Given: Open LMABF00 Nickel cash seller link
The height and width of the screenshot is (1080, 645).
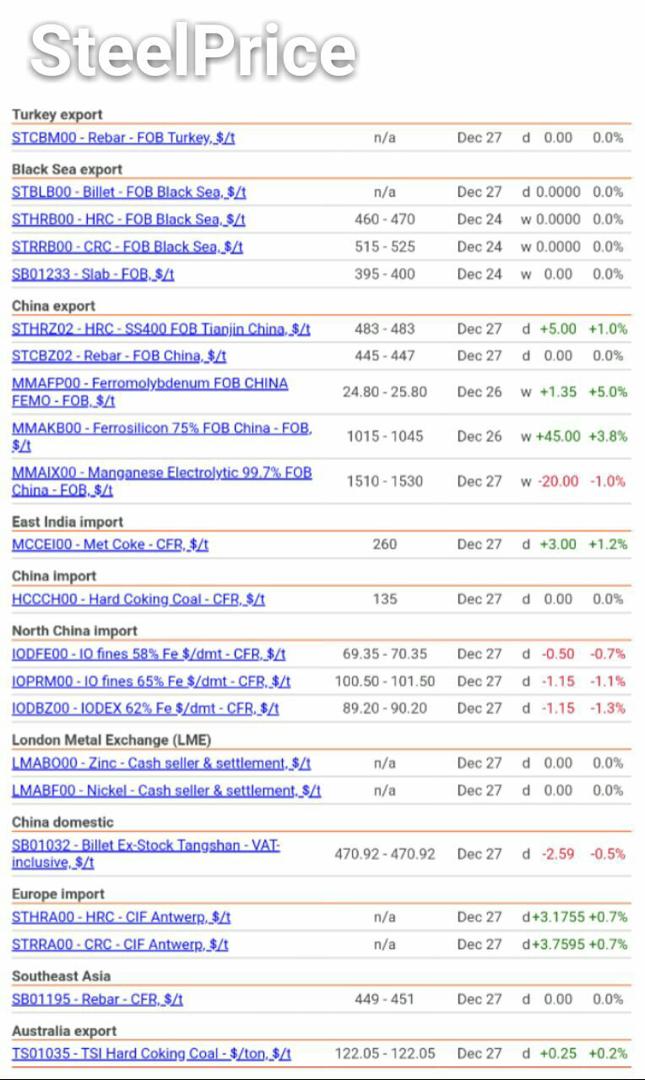Looking at the screenshot, I should coord(166,791).
